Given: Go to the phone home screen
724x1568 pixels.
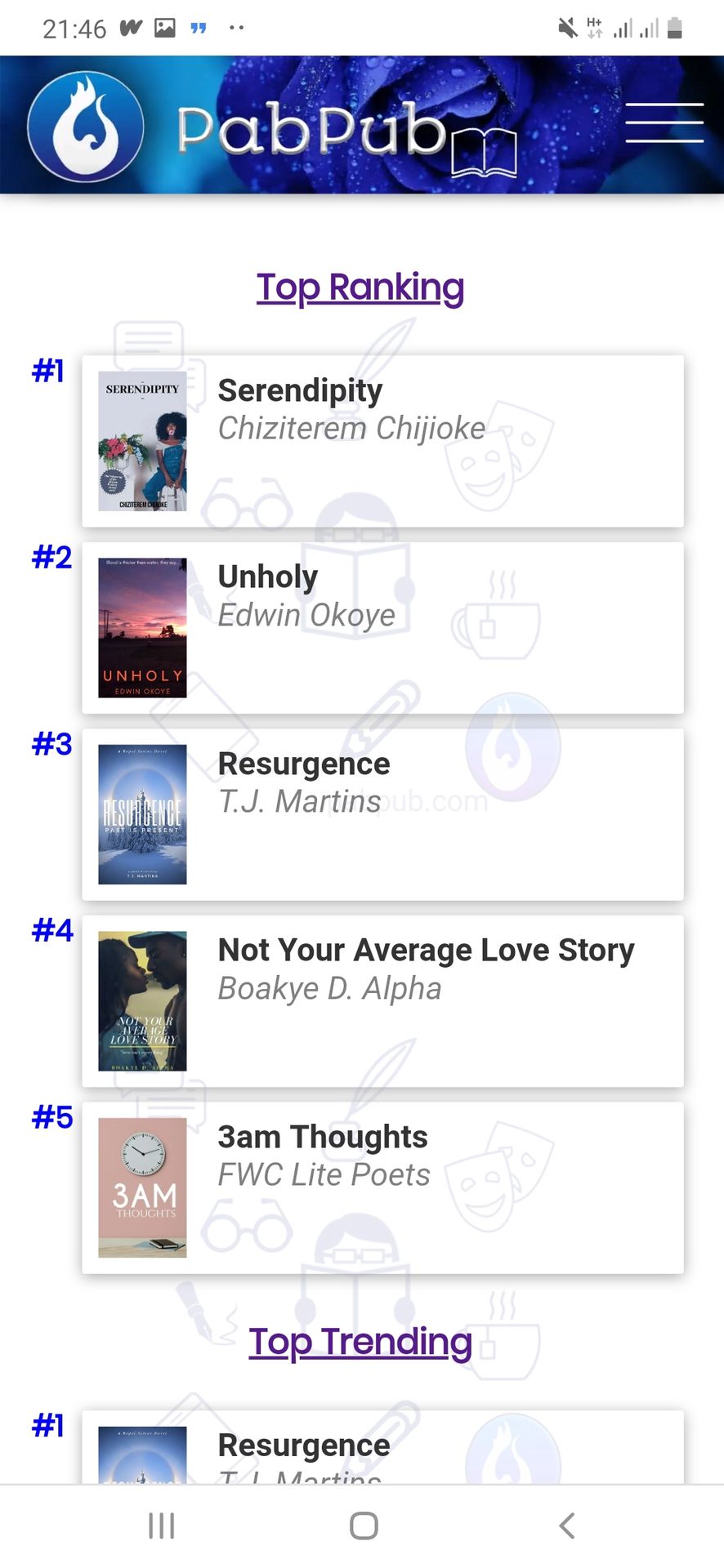Looking at the screenshot, I should pyautogui.click(x=364, y=1526).
